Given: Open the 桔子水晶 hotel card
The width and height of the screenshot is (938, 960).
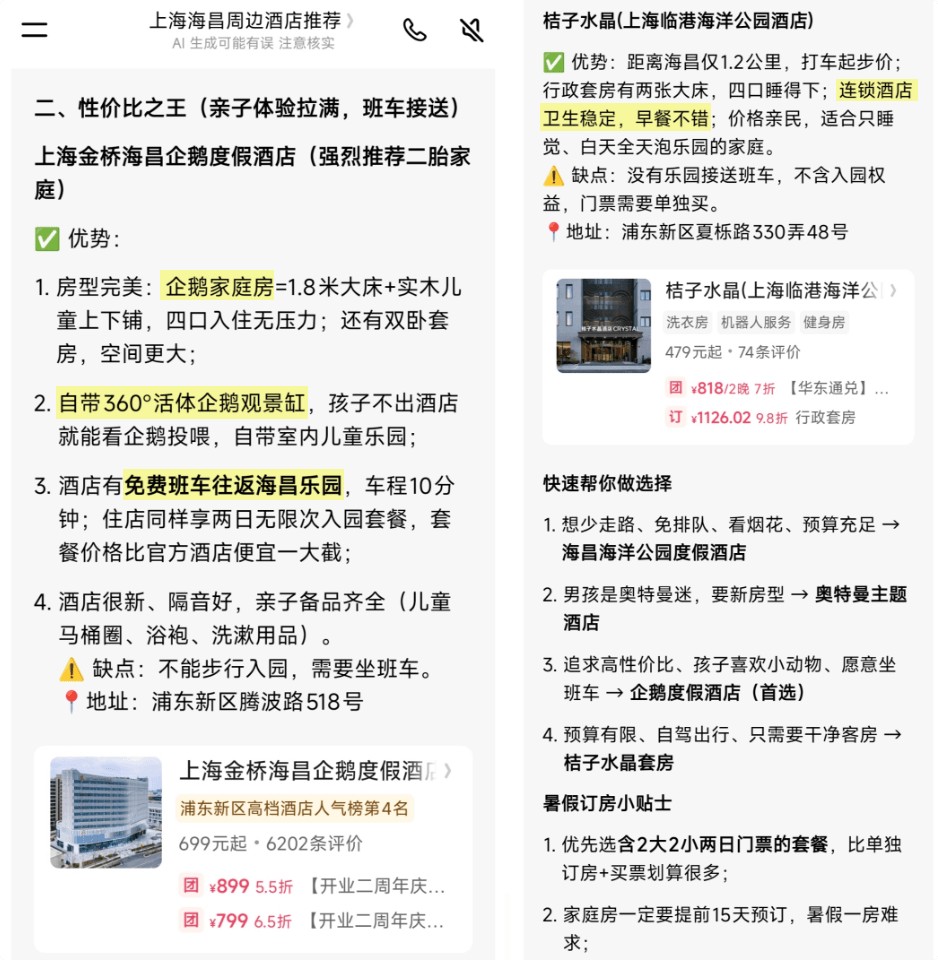Looking at the screenshot, I should [728, 357].
